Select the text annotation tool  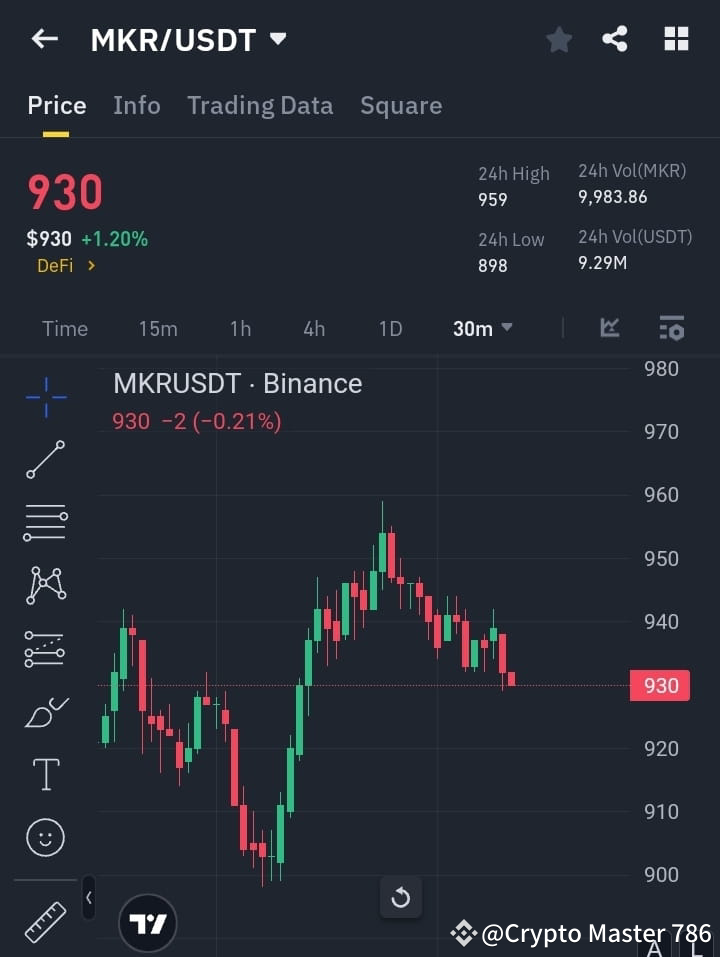pos(45,774)
